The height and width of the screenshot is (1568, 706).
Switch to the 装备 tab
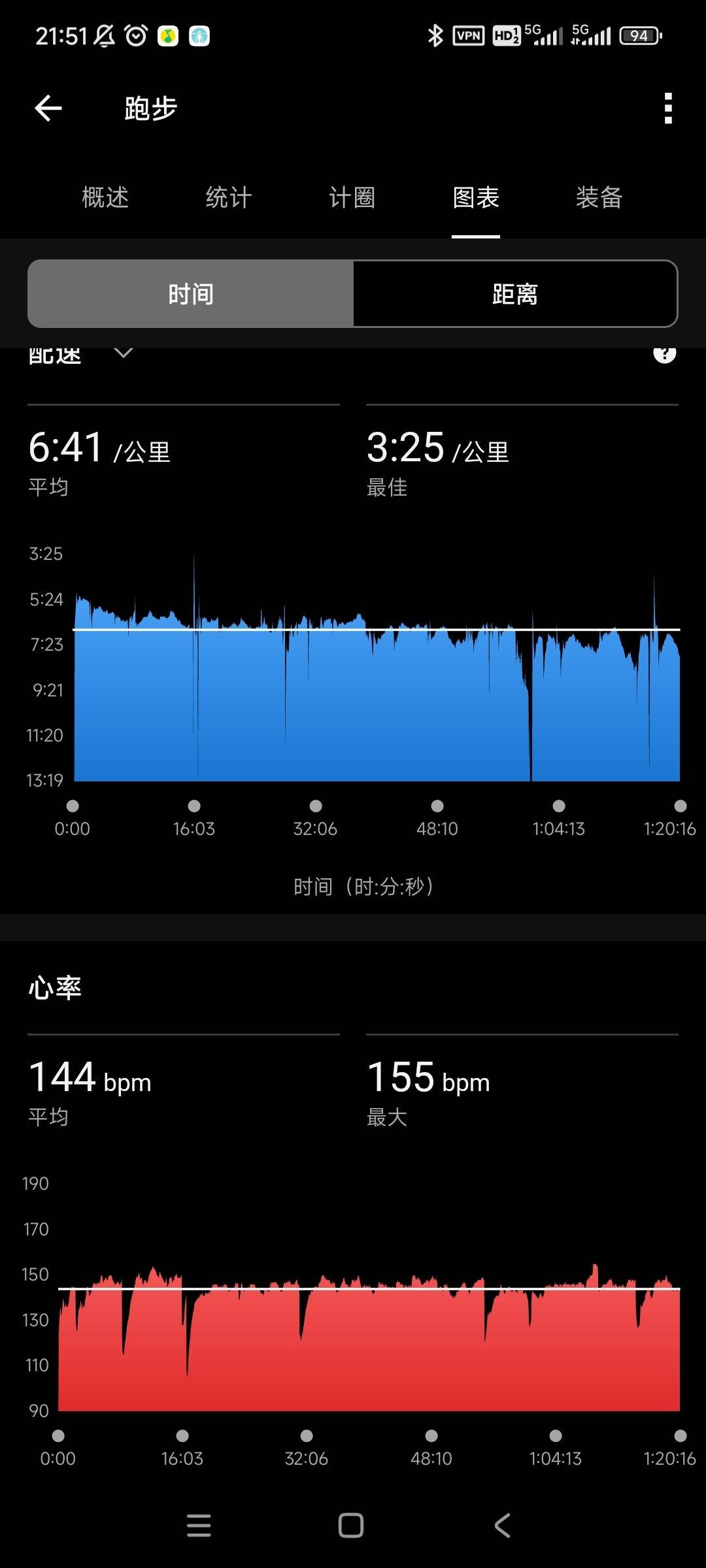point(599,197)
